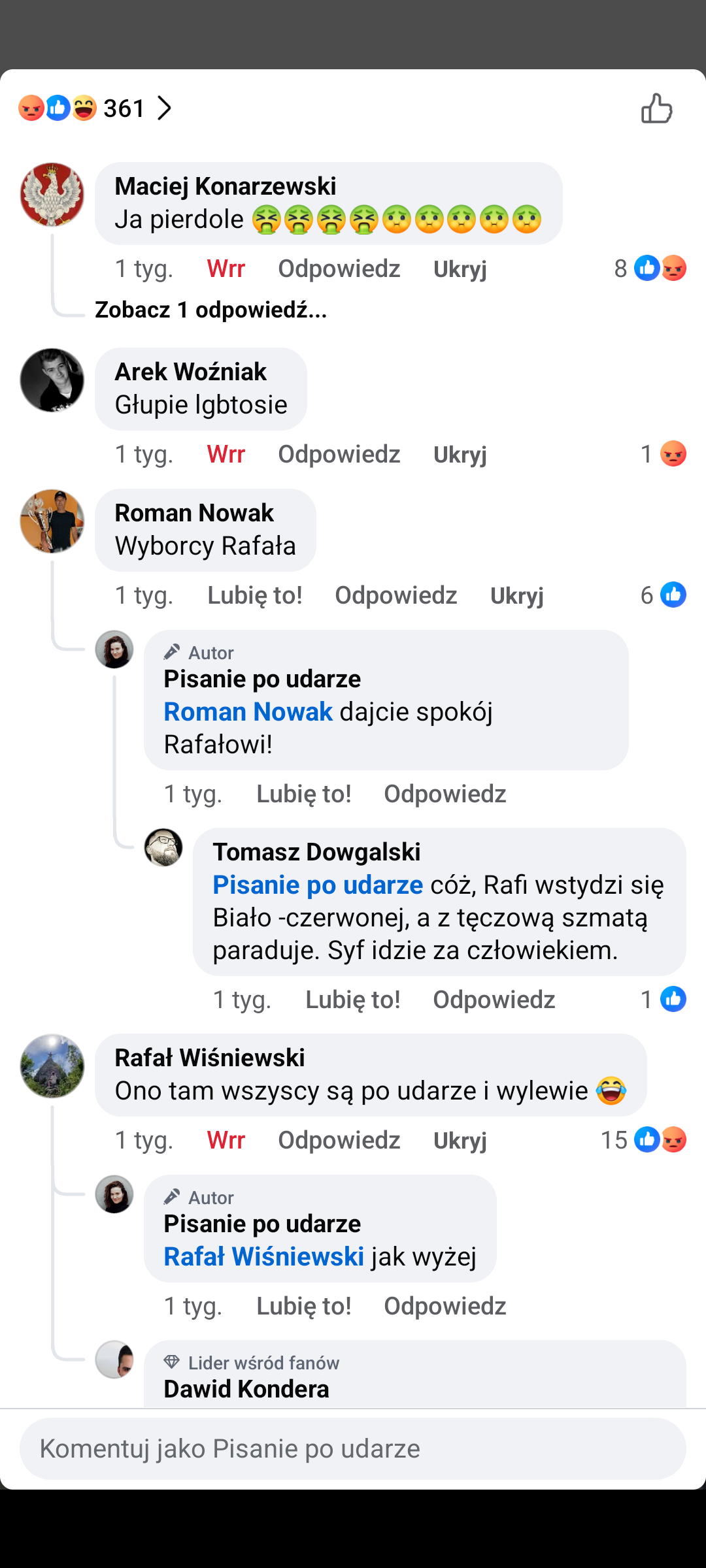
Task: Like Roman Nowak's comment with Lubię to!
Action: [x=254, y=595]
